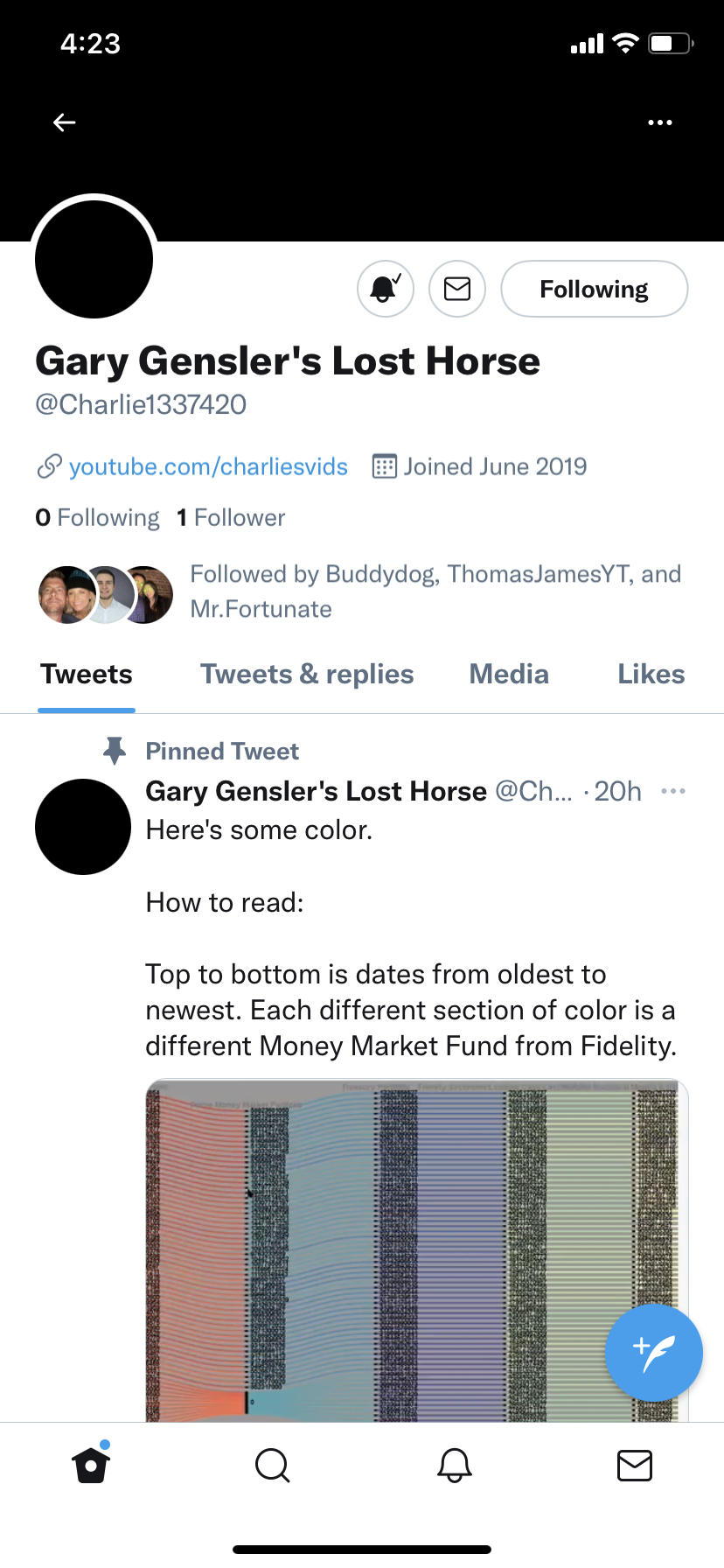Viewport: 724px width, 1568px height.
Task: Switch to the Likes tab
Action: tap(651, 675)
